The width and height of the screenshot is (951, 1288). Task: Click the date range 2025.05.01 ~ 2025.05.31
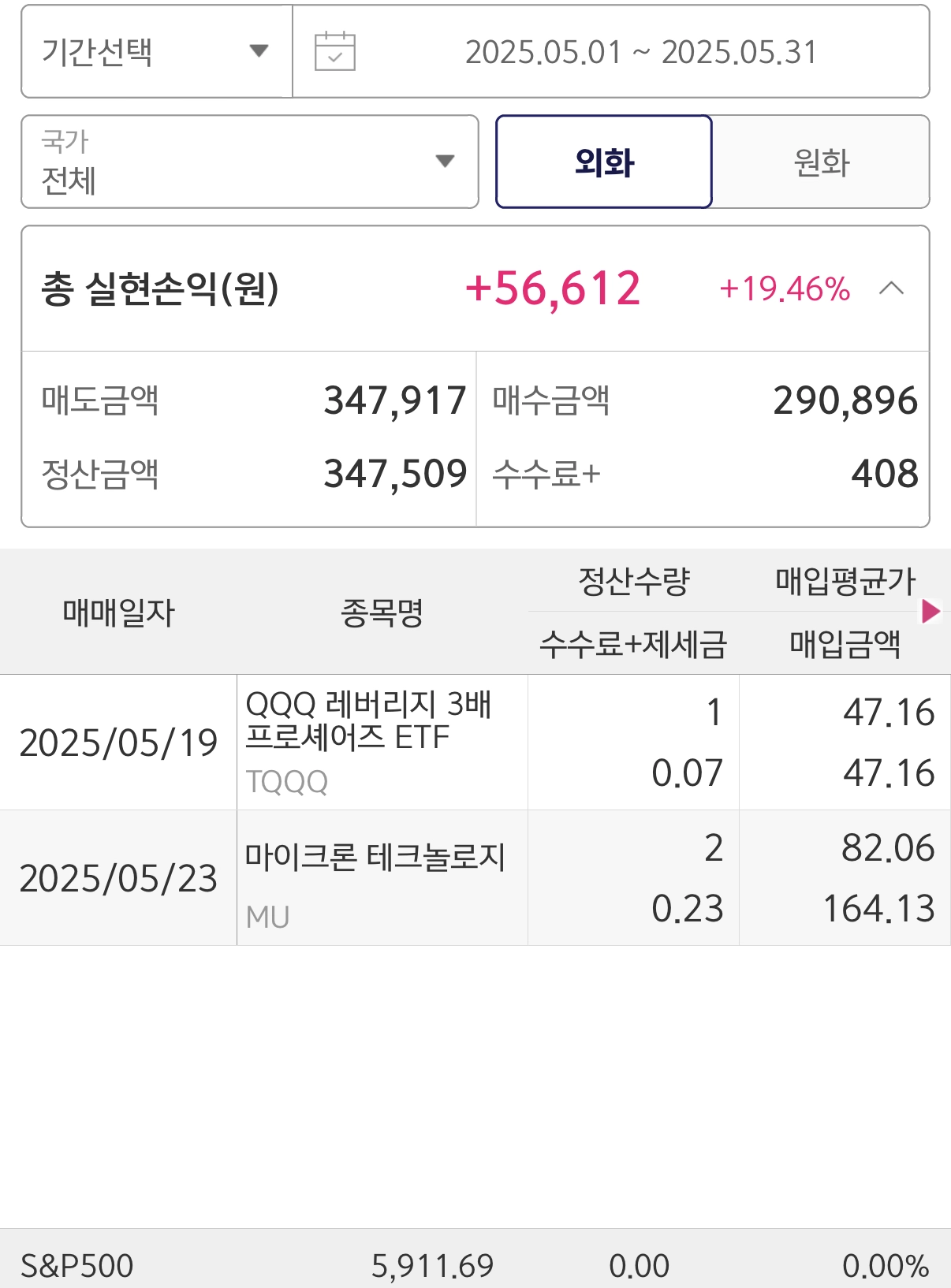[x=643, y=52]
